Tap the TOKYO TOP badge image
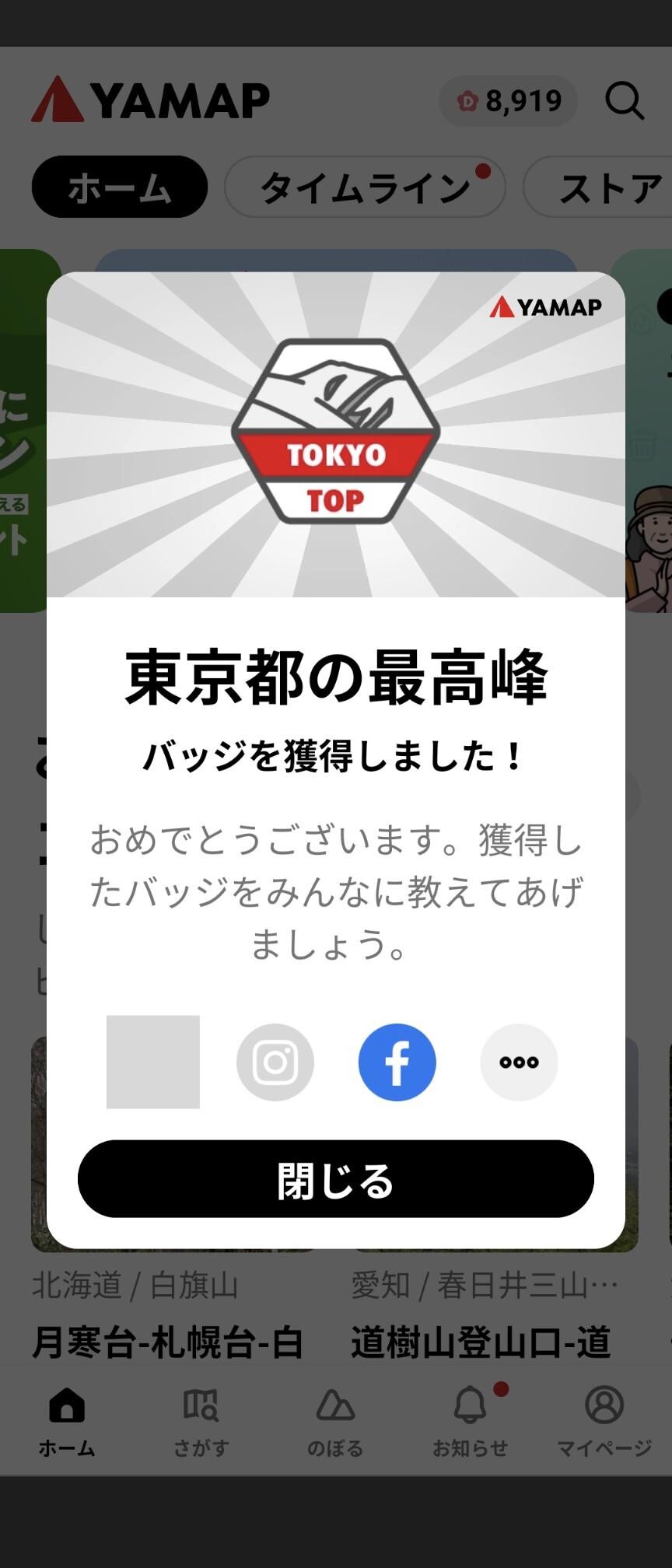This screenshot has height=1568, width=672. [335, 429]
